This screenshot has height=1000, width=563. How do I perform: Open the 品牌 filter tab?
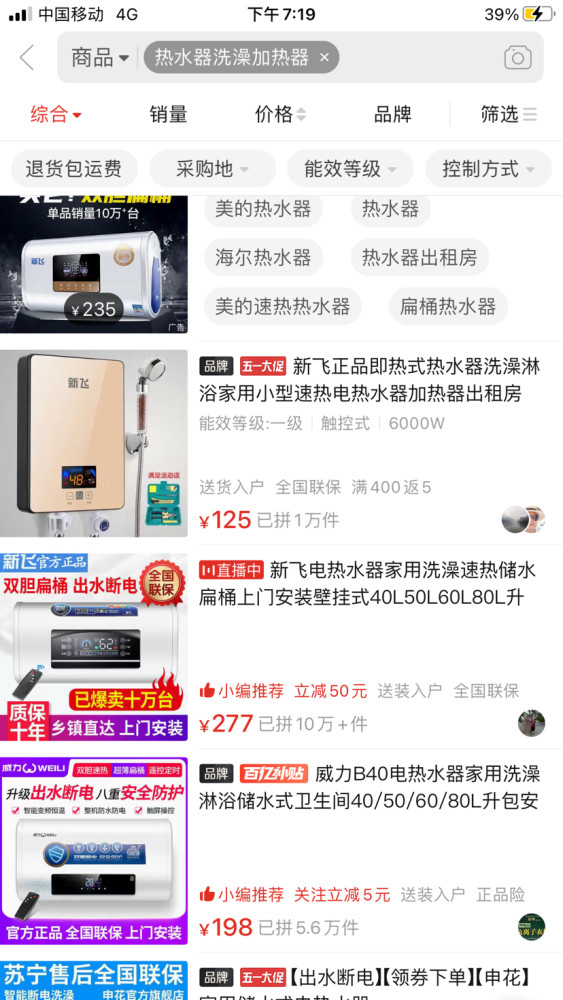click(x=392, y=115)
